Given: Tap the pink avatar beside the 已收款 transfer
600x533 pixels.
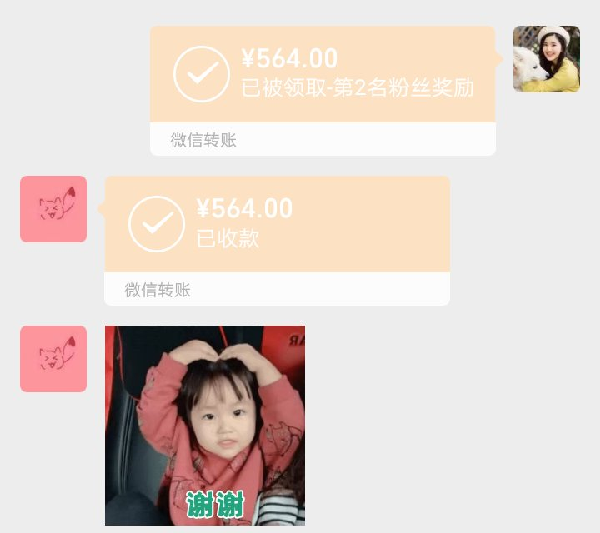Looking at the screenshot, I should pyautogui.click(x=54, y=209).
